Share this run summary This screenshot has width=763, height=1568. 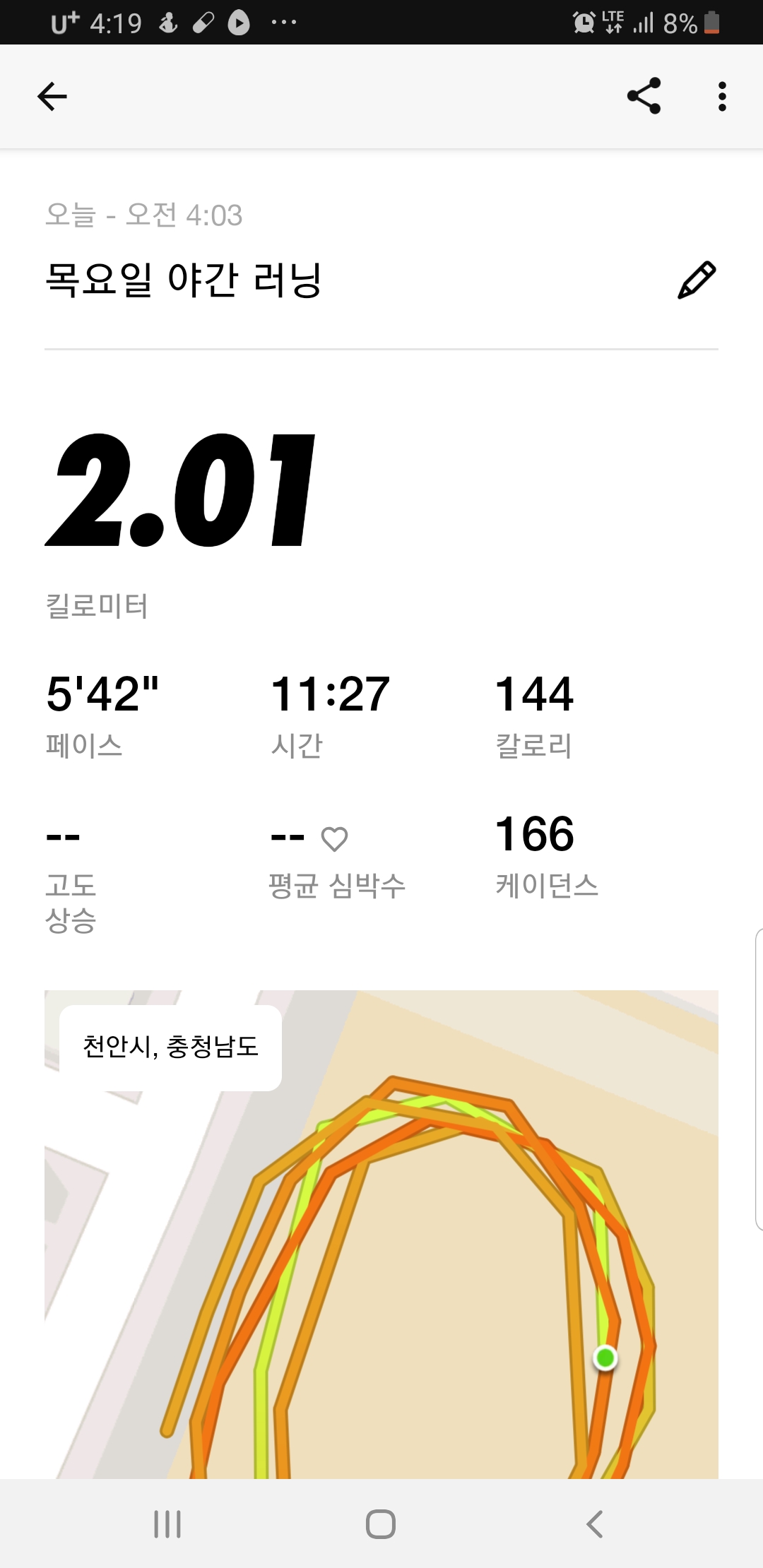click(x=644, y=96)
